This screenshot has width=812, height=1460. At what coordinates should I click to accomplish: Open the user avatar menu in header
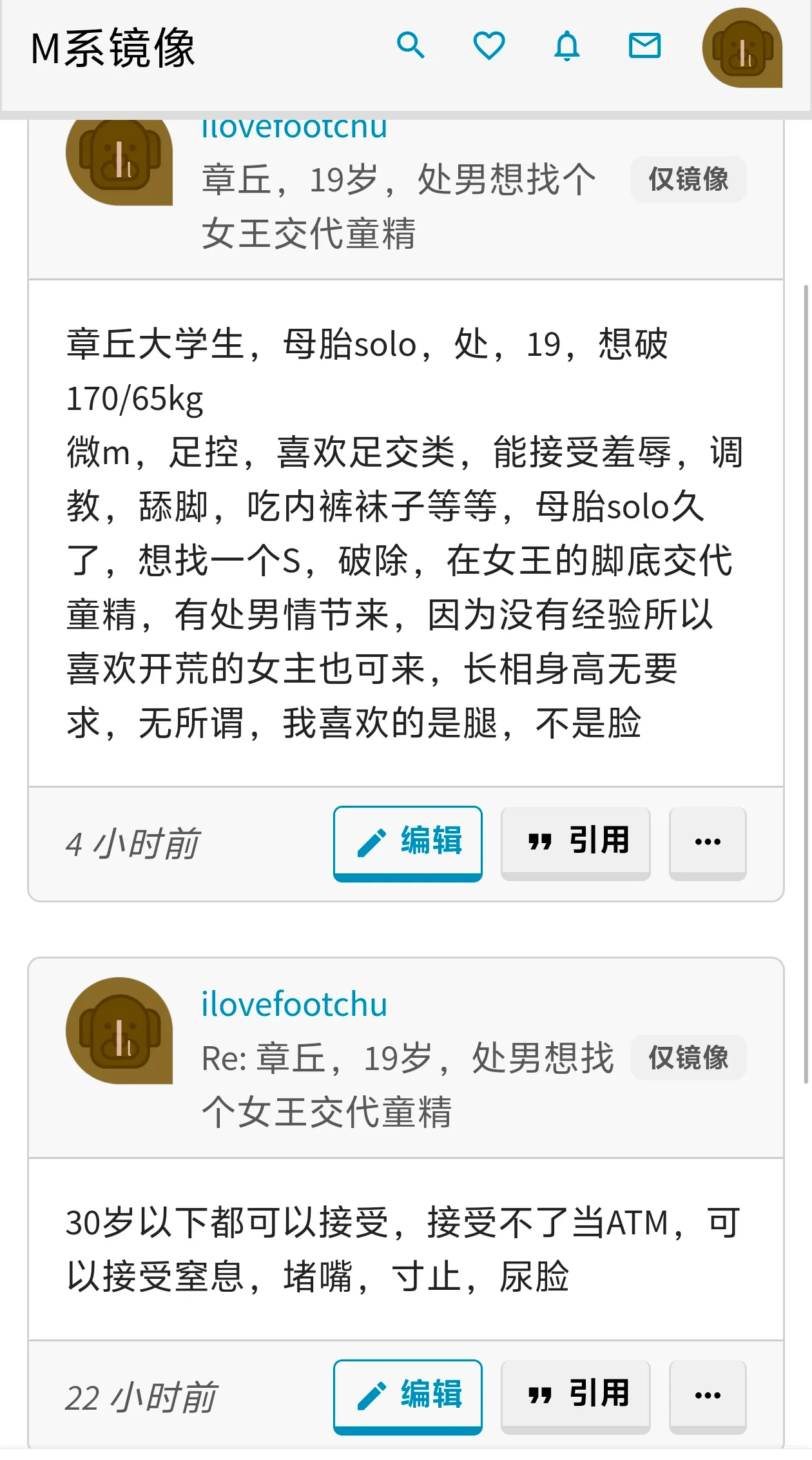tap(742, 48)
